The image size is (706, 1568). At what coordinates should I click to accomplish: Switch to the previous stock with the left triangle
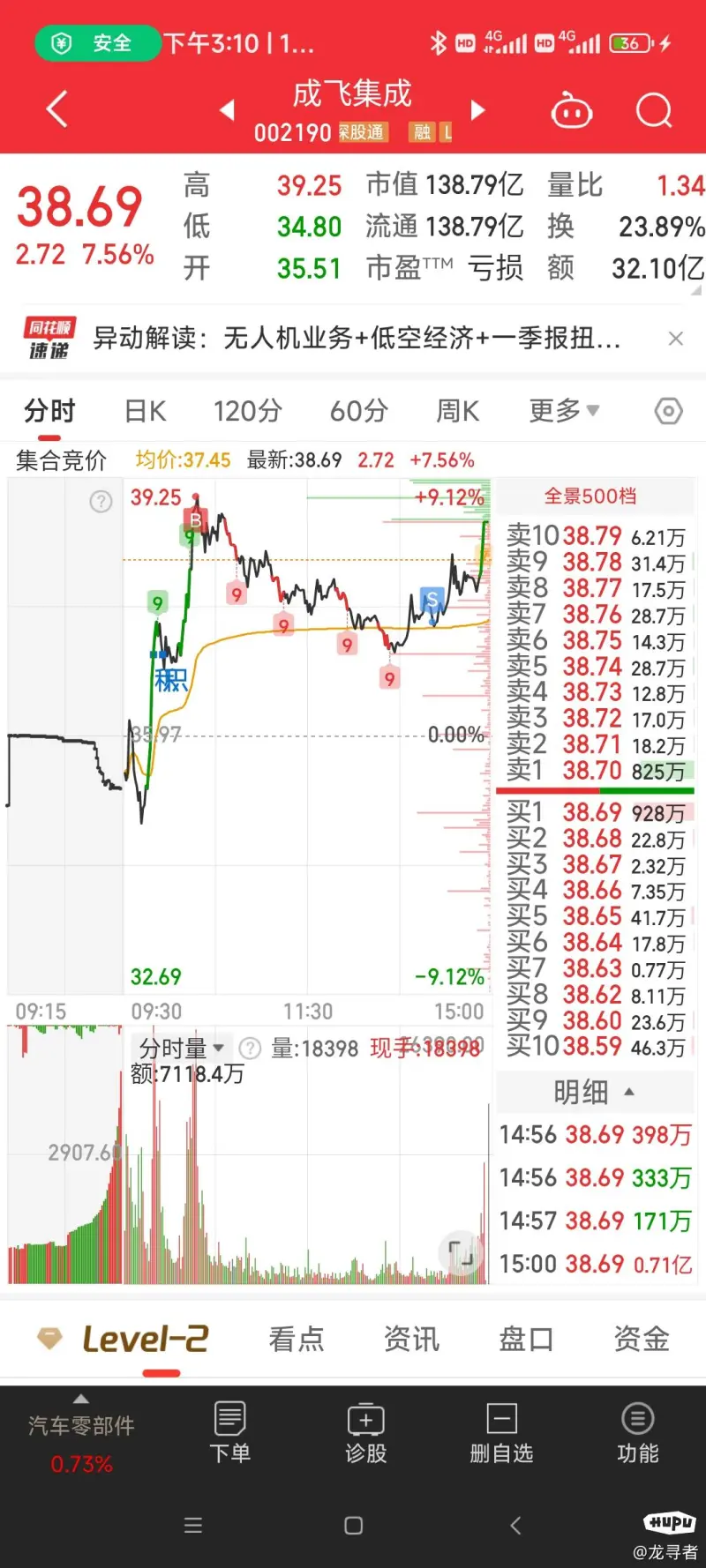pos(227,110)
